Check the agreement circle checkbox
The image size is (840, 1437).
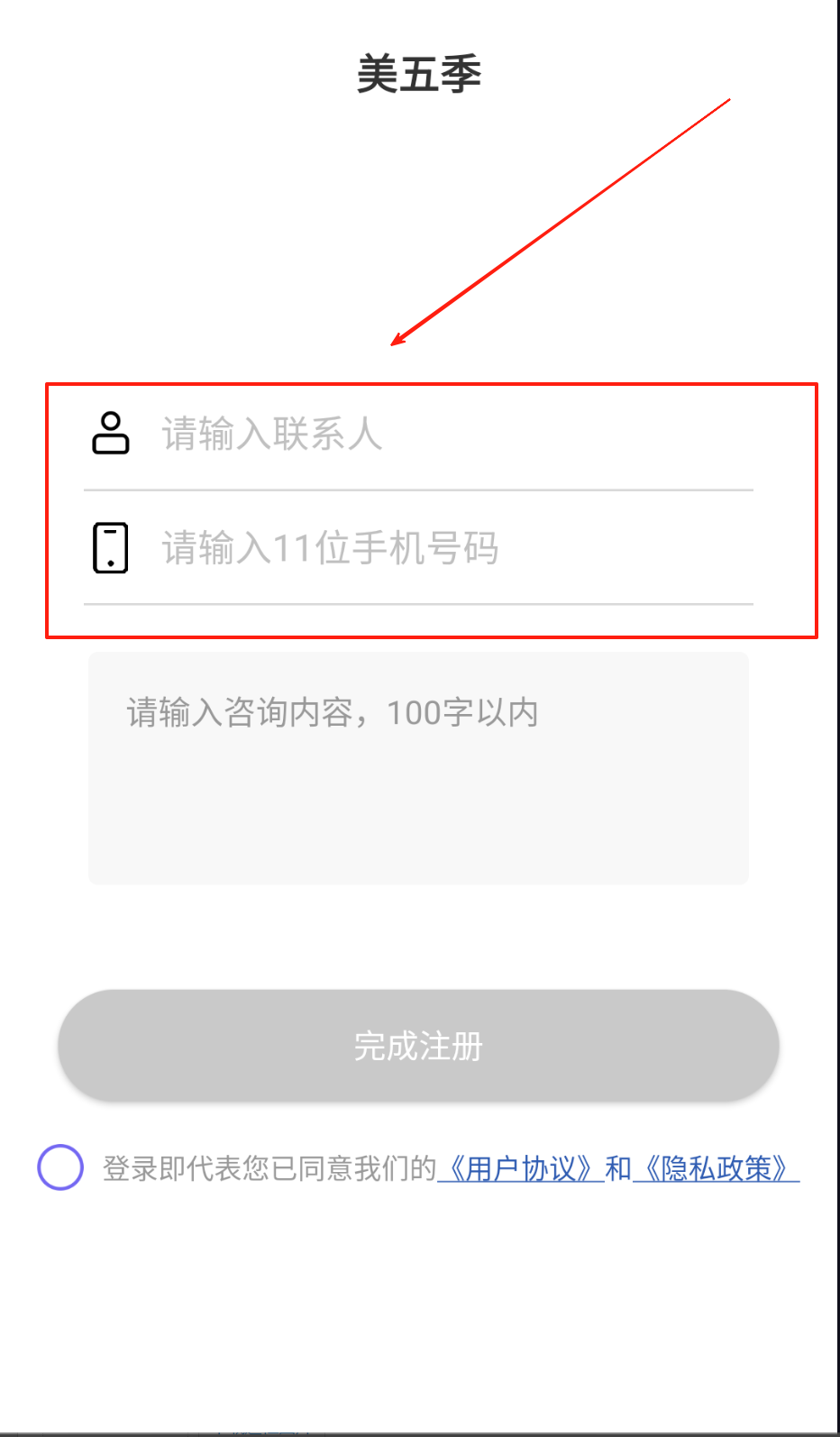[60, 1167]
